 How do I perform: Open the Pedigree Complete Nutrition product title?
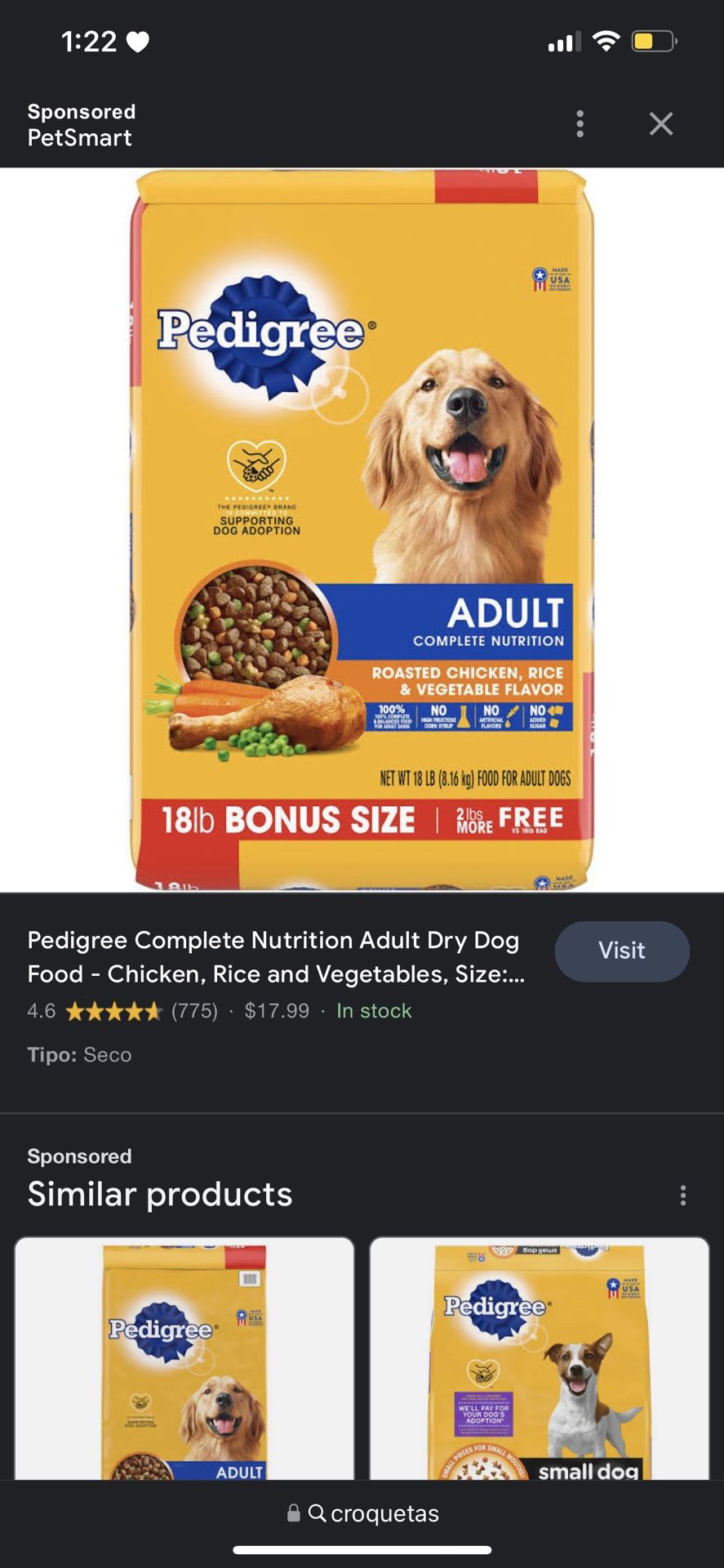[276, 956]
